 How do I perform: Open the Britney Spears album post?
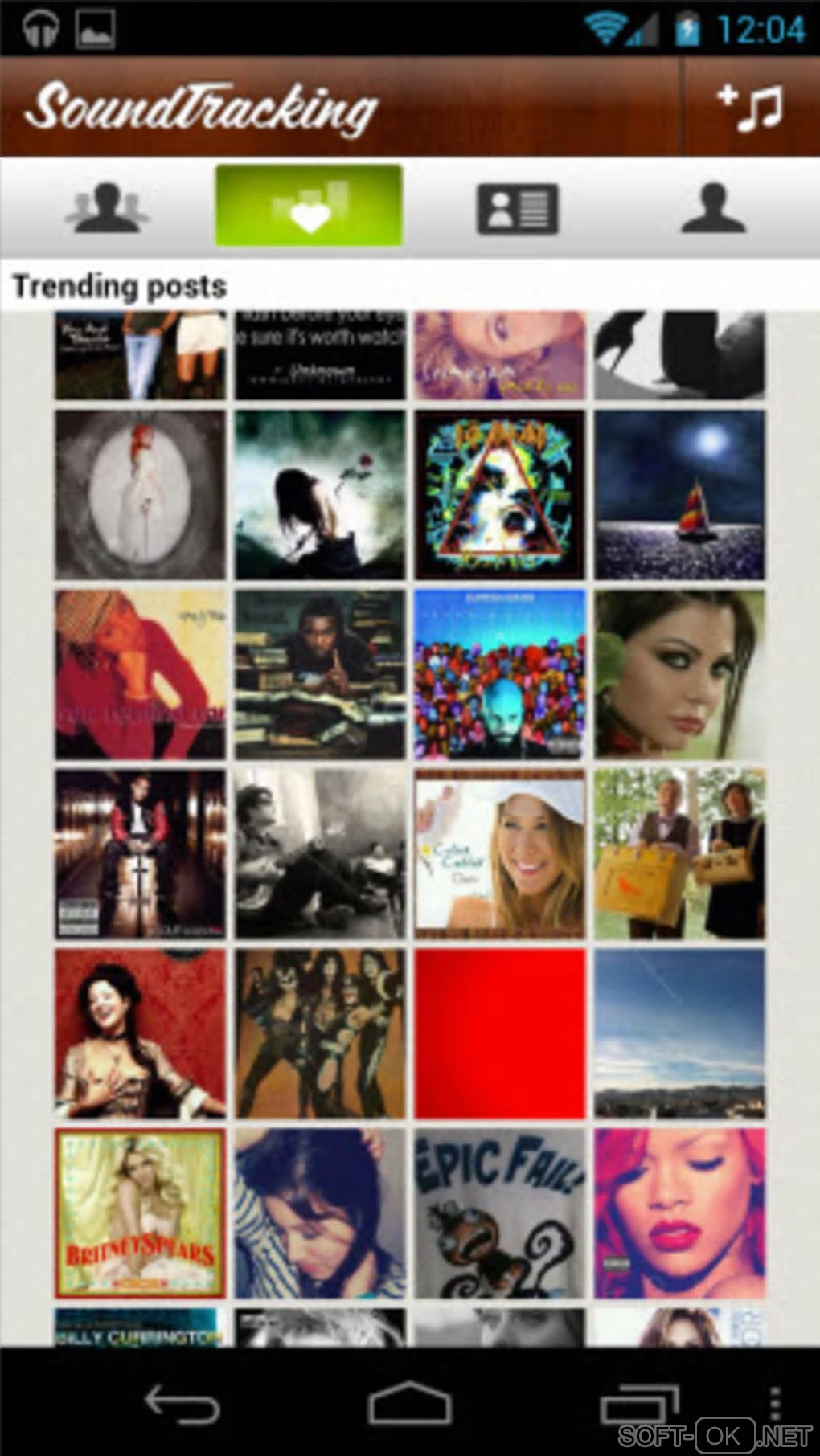coord(140,1213)
